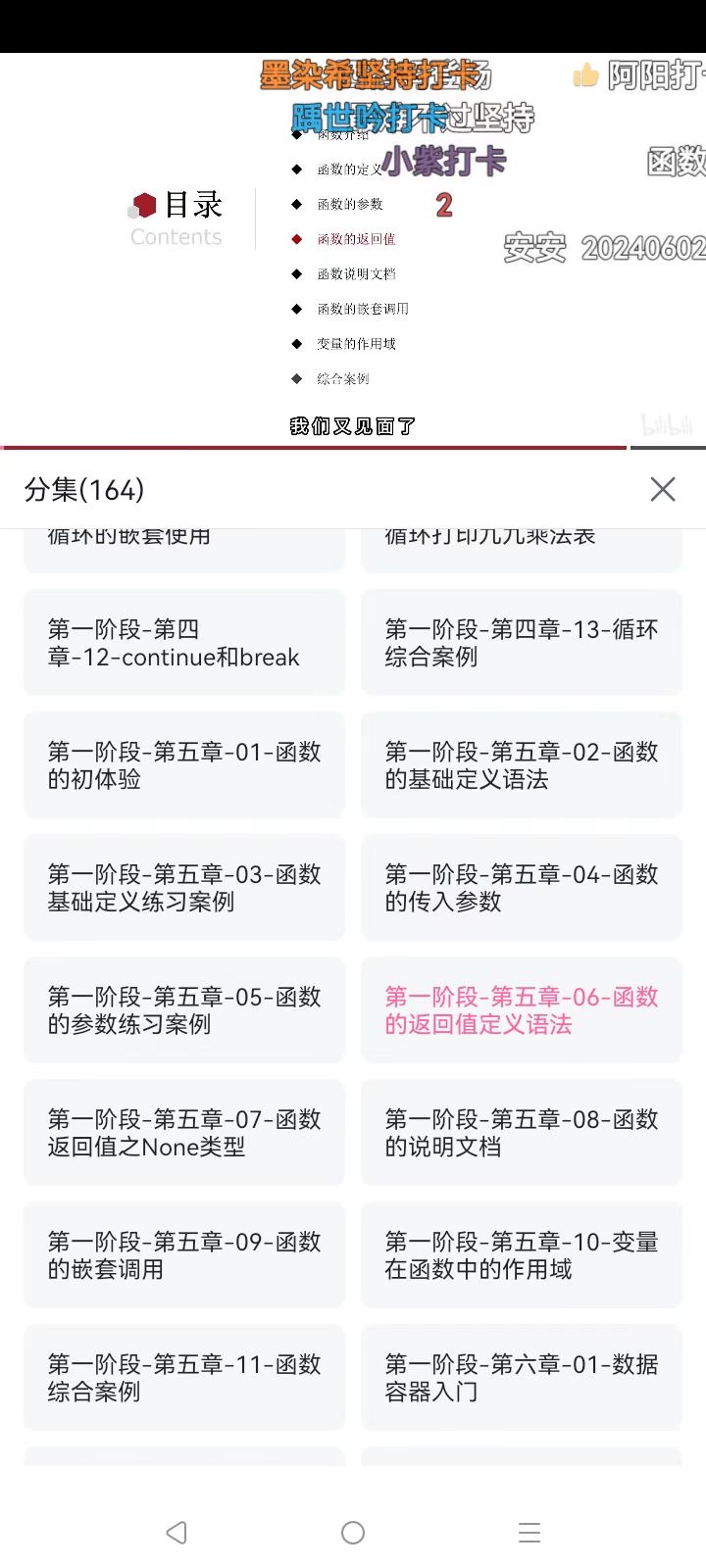Close the 分集 episode list panel
706x1568 pixels.
click(x=663, y=489)
